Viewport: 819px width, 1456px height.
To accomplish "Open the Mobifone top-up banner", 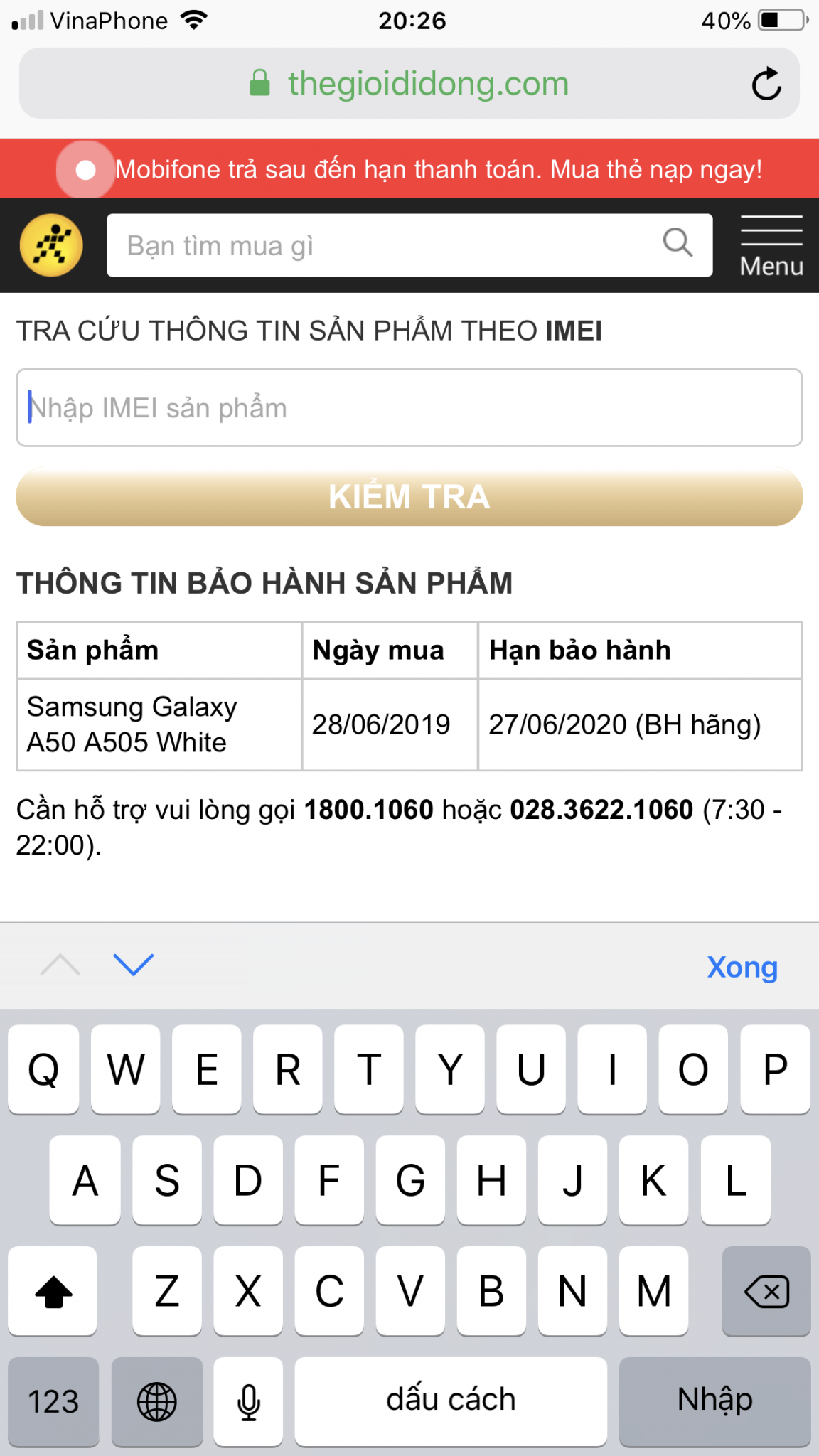I will [x=438, y=170].
